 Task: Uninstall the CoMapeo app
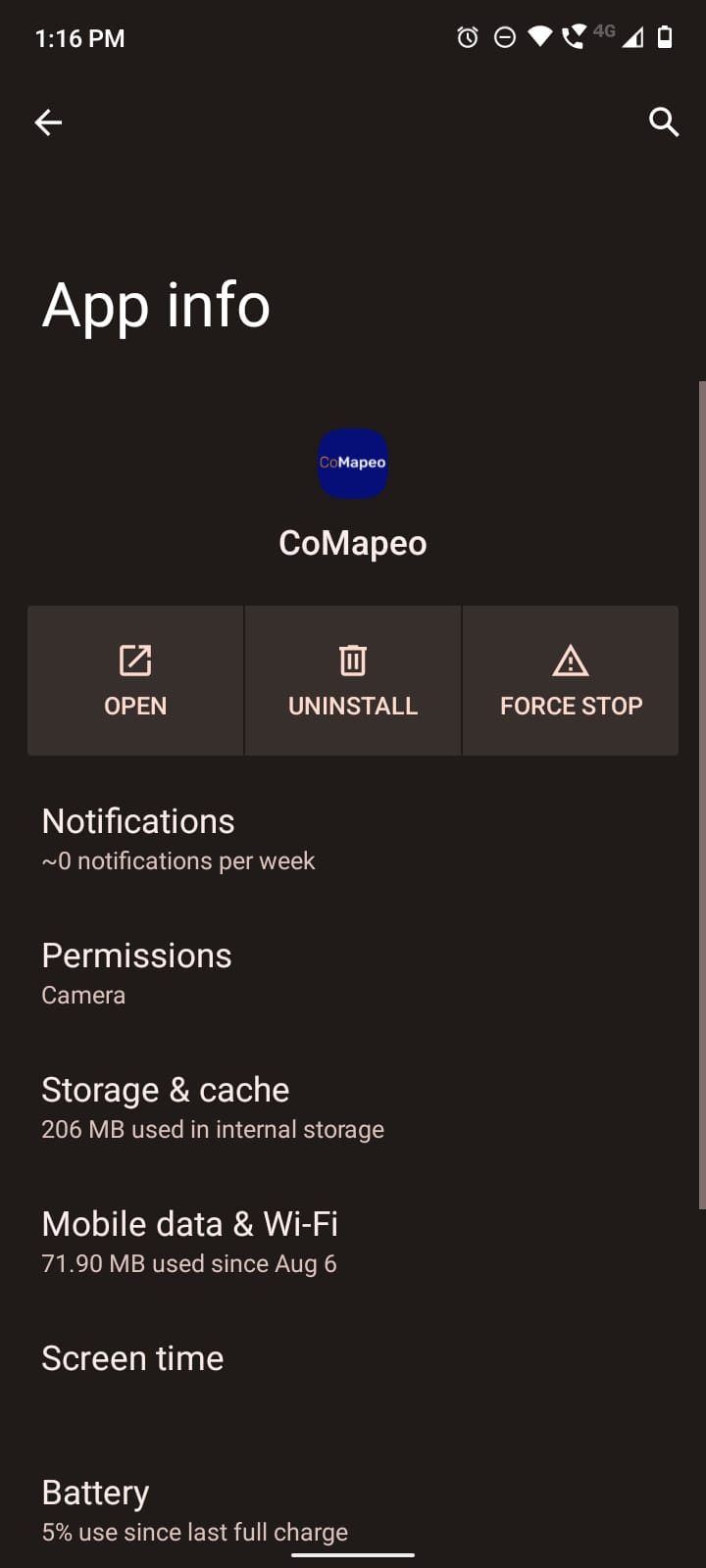(353, 680)
